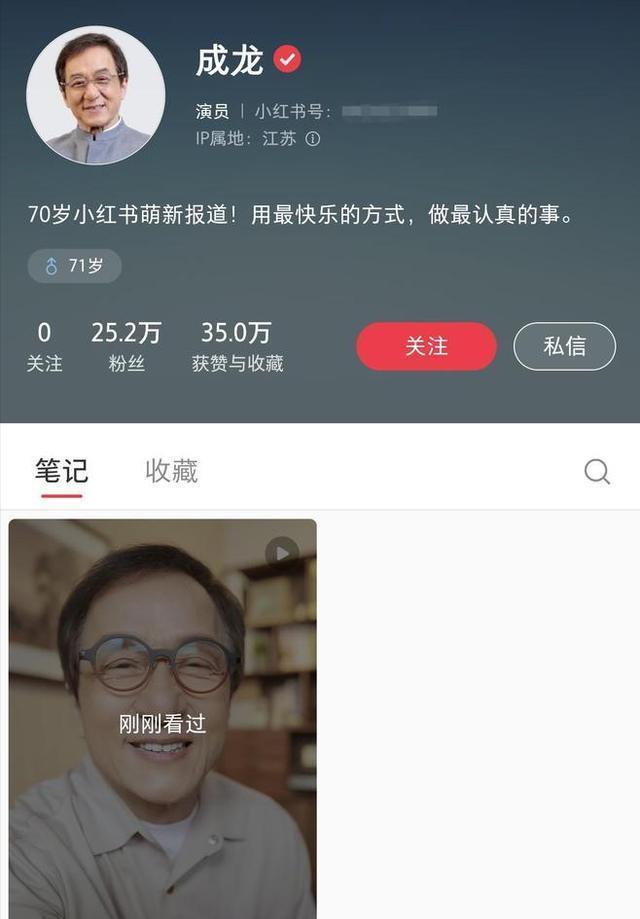Search this profile's notes

coord(597,471)
